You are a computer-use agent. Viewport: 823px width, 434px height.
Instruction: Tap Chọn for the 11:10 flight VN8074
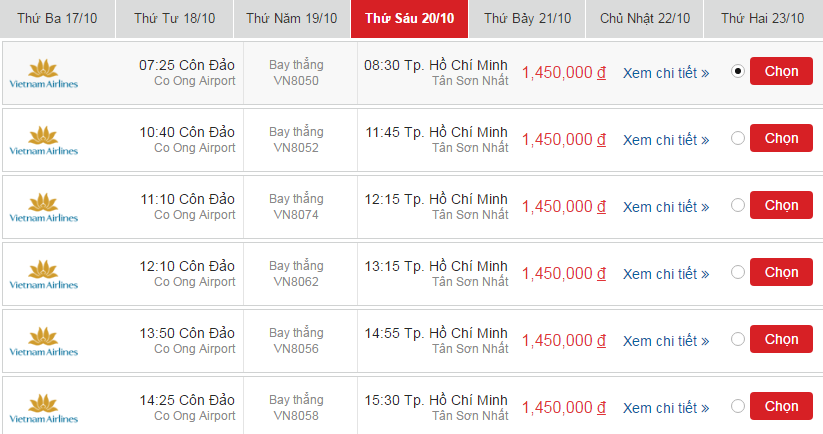point(781,205)
